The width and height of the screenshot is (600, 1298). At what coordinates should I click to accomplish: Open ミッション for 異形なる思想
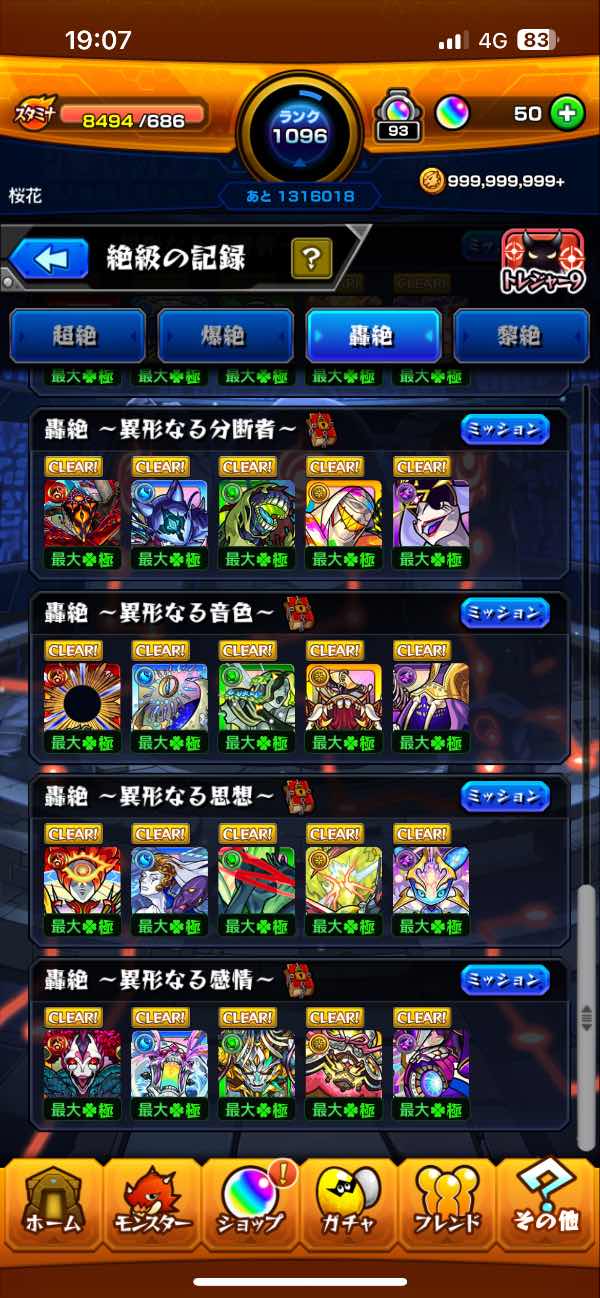click(x=505, y=796)
